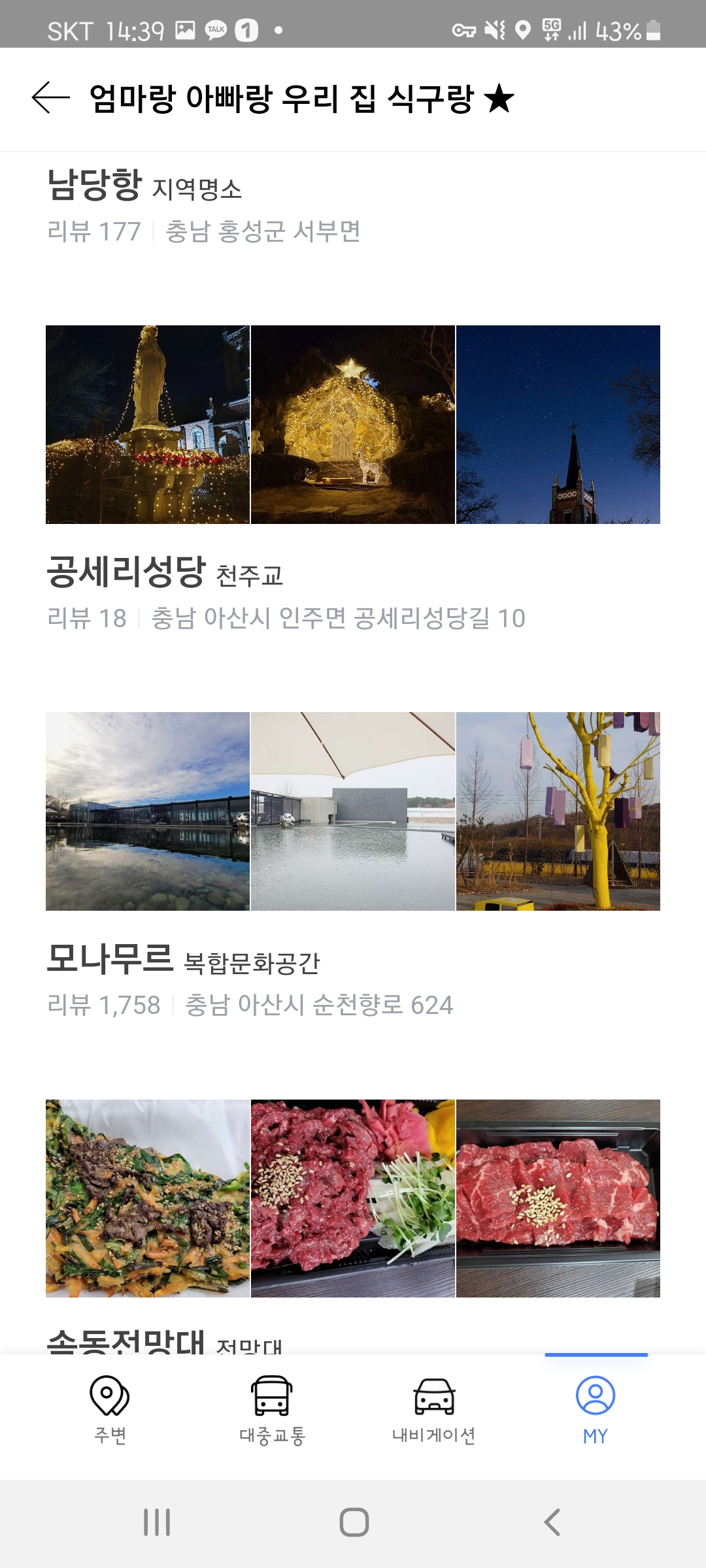Switch to the 주변 tab
The width and height of the screenshot is (706, 1568).
point(110,1410)
